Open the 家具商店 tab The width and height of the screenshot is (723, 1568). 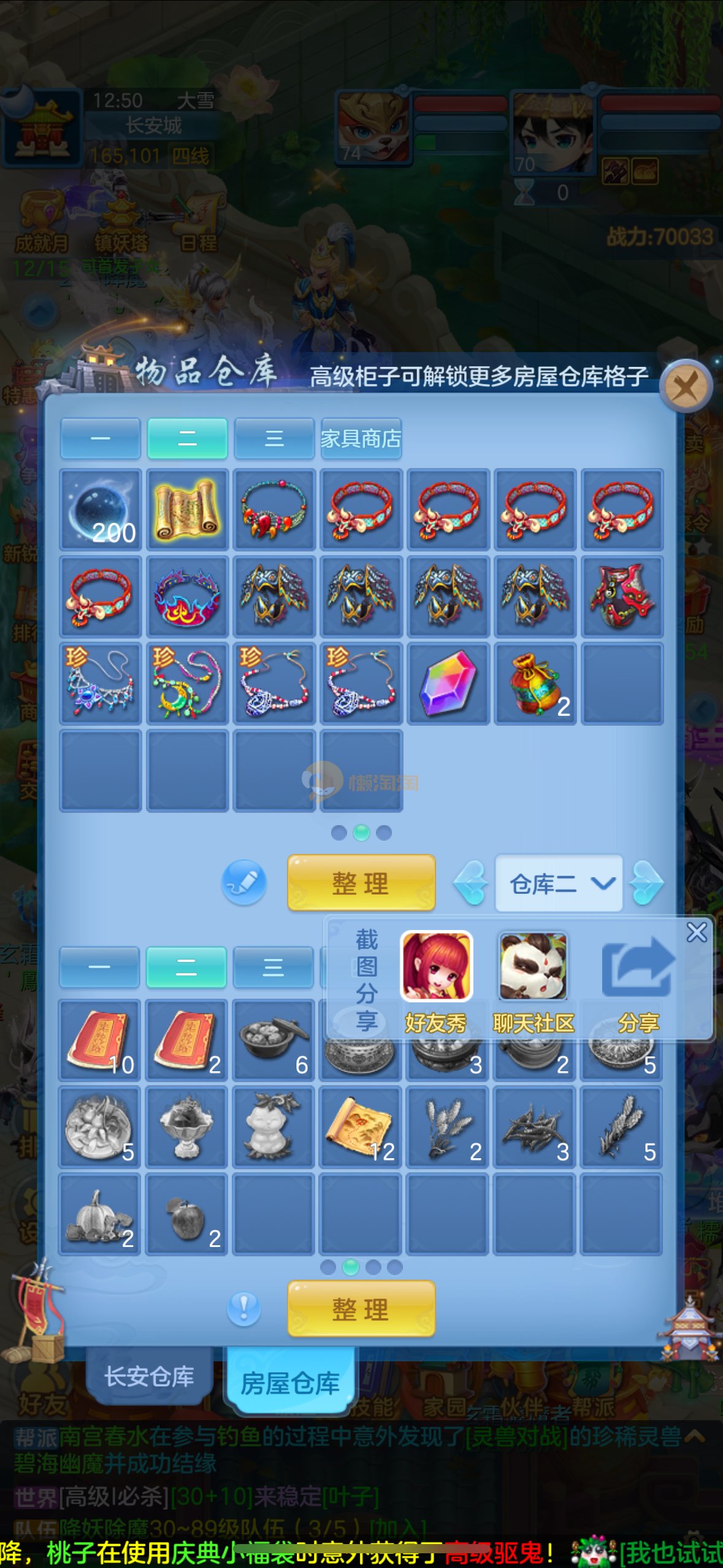(361, 439)
